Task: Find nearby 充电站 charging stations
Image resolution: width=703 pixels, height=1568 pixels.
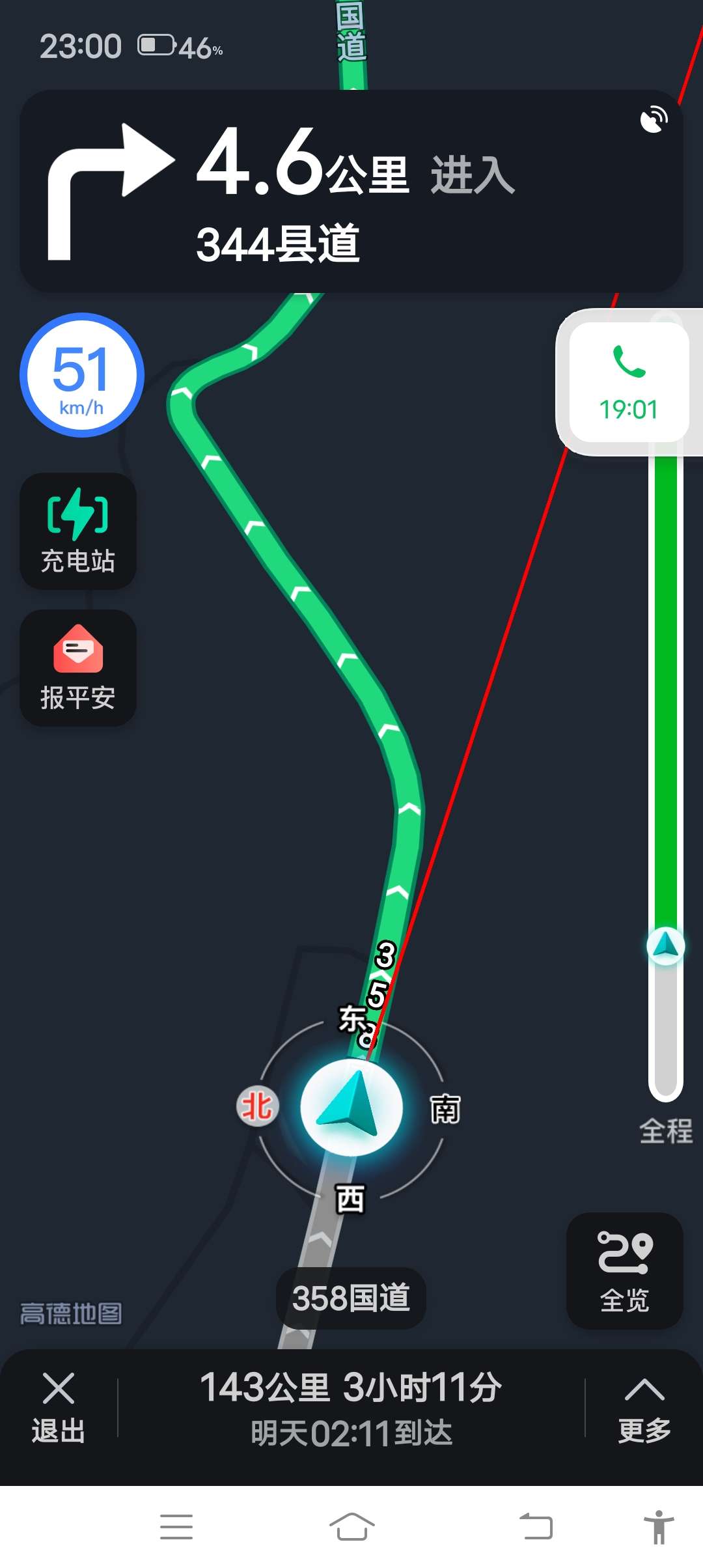Action: coord(78,531)
